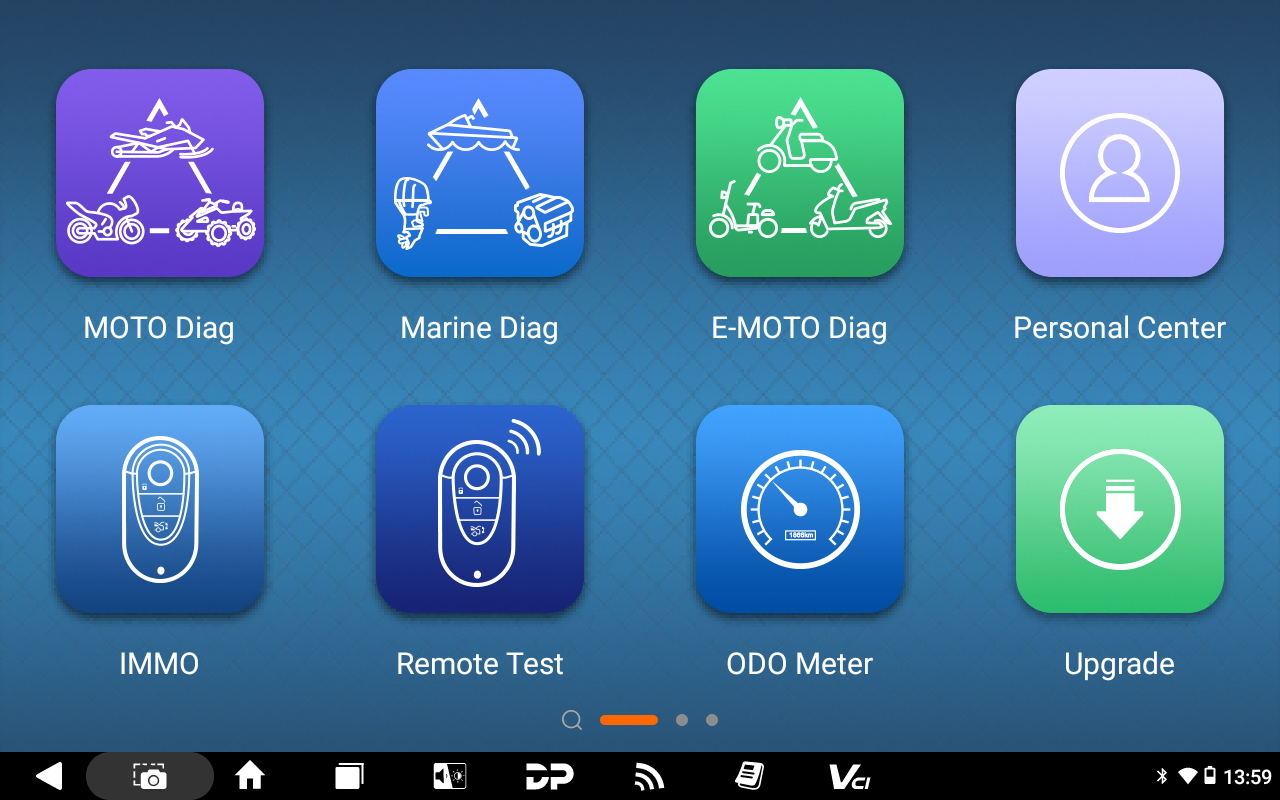
Task: Open the wireless cast icon
Action: coord(649,776)
